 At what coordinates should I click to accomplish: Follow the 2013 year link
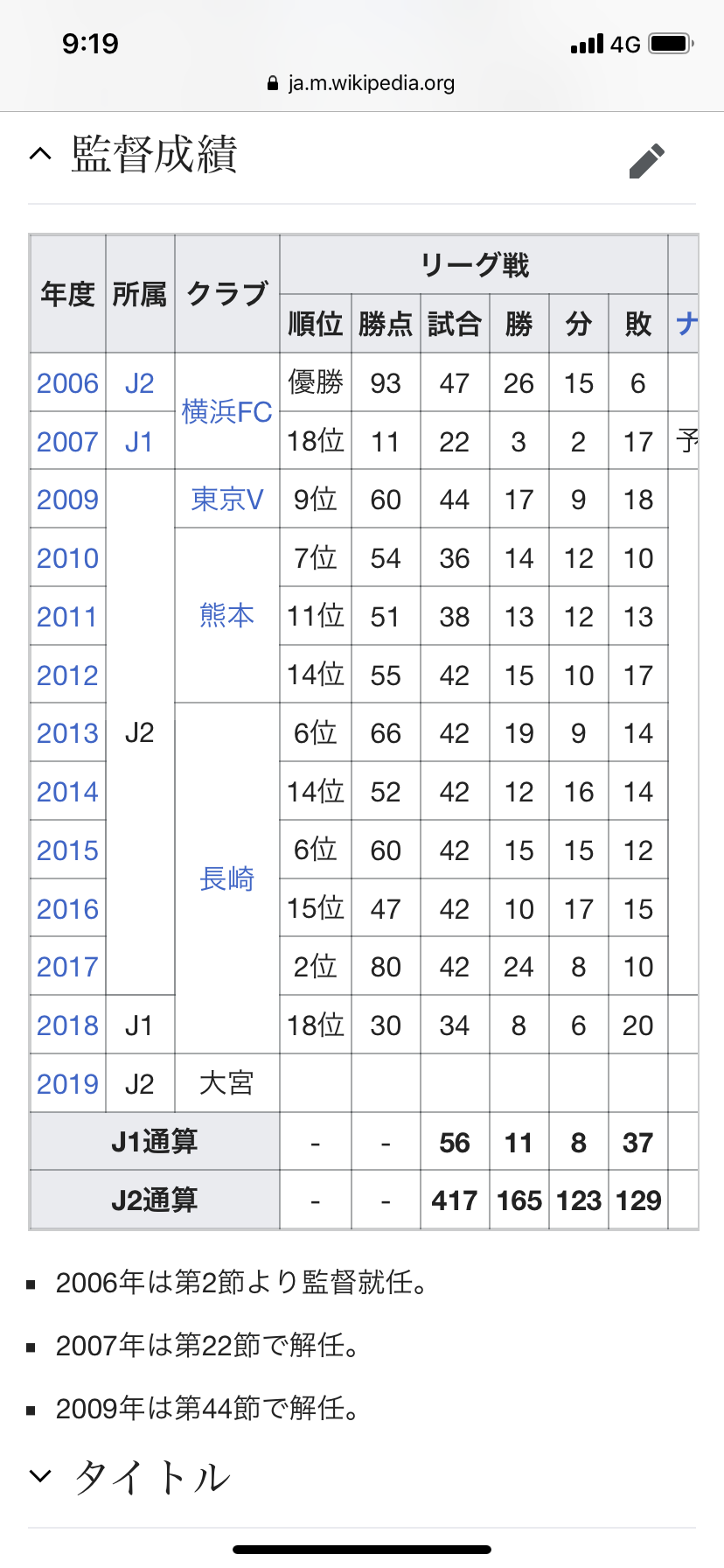tap(67, 733)
